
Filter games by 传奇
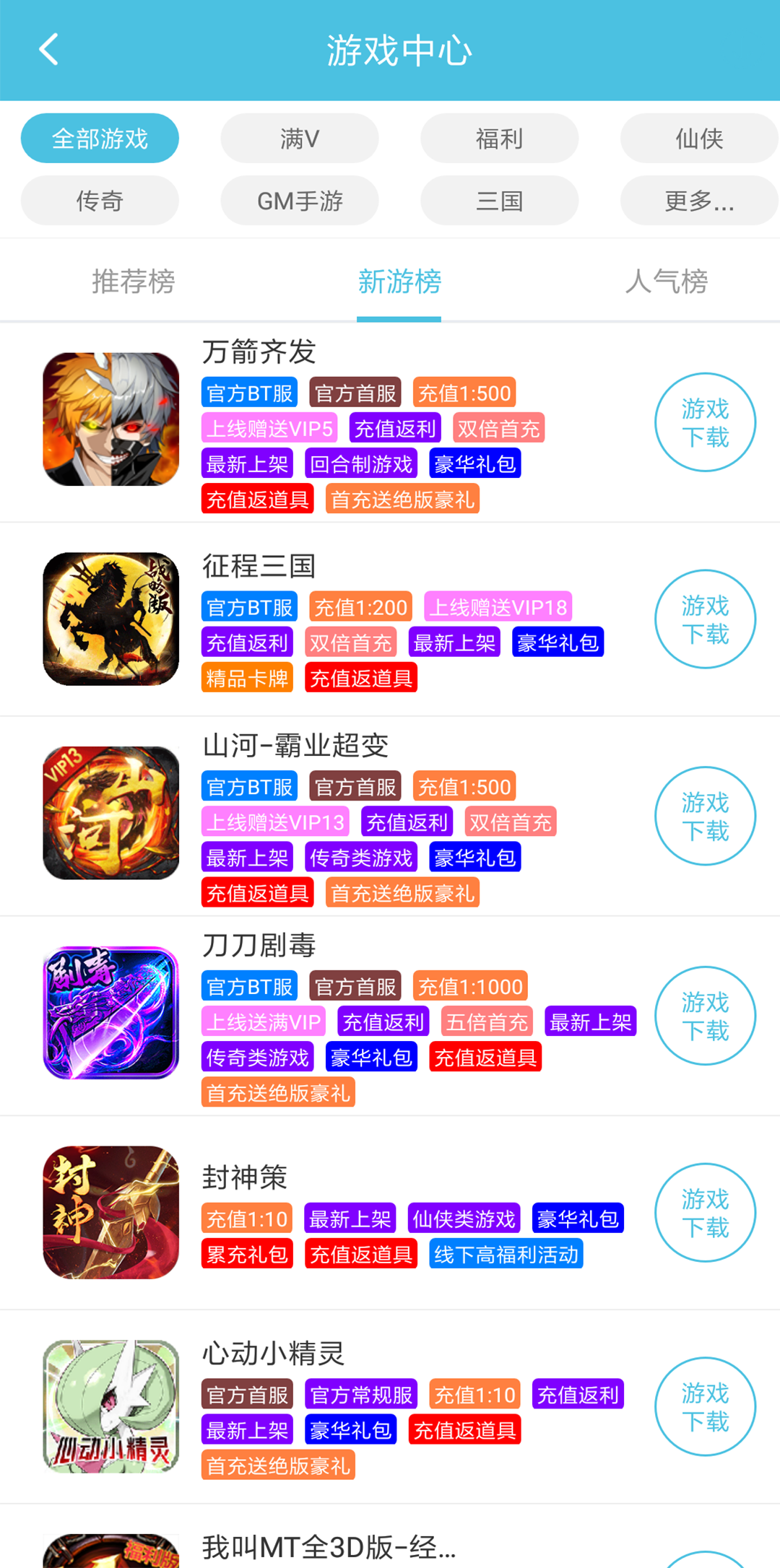click(100, 200)
